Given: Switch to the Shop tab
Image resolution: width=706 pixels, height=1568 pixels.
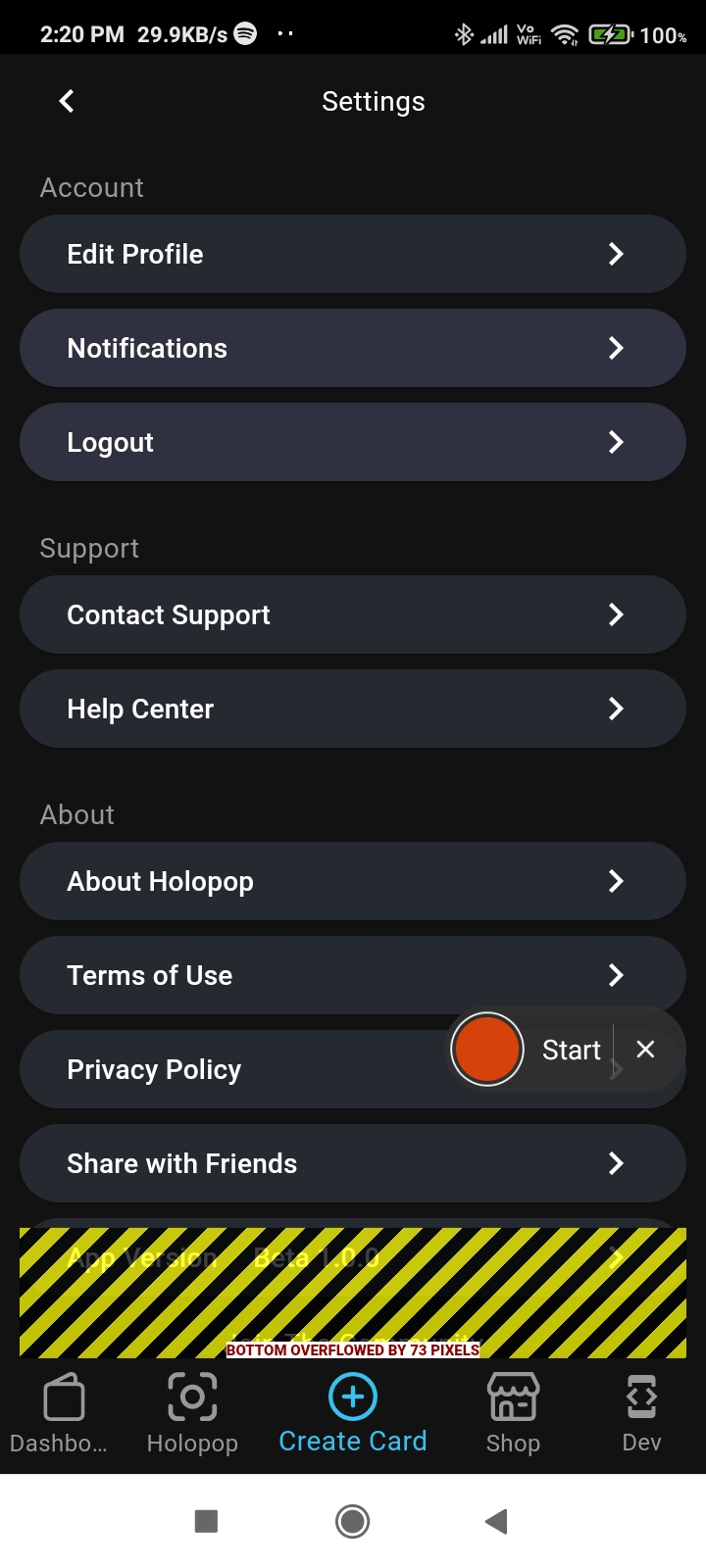Looking at the screenshot, I should coord(513,1412).
